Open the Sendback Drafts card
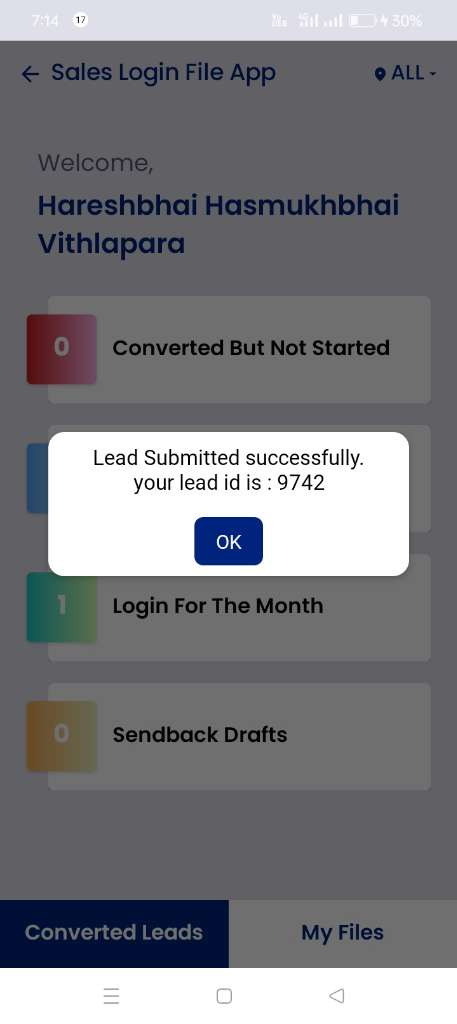457x1024 pixels. click(239, 736)
